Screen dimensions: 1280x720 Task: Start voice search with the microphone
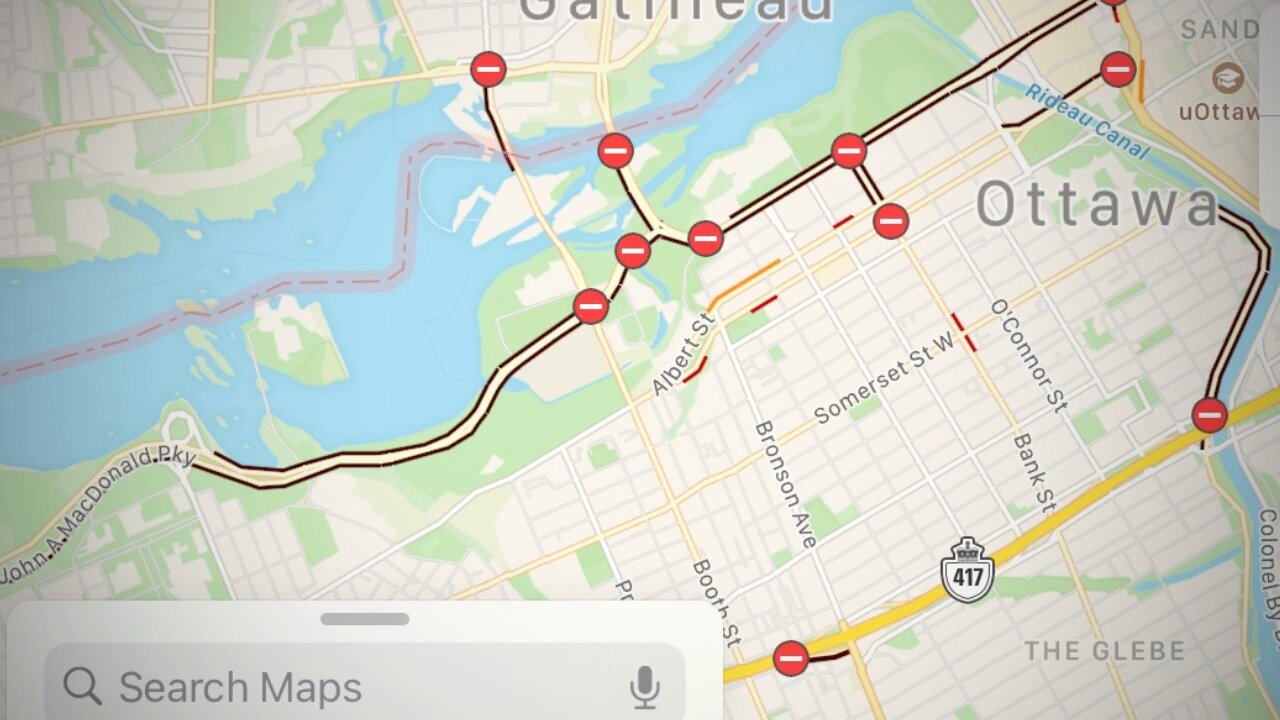click(645, 688)
